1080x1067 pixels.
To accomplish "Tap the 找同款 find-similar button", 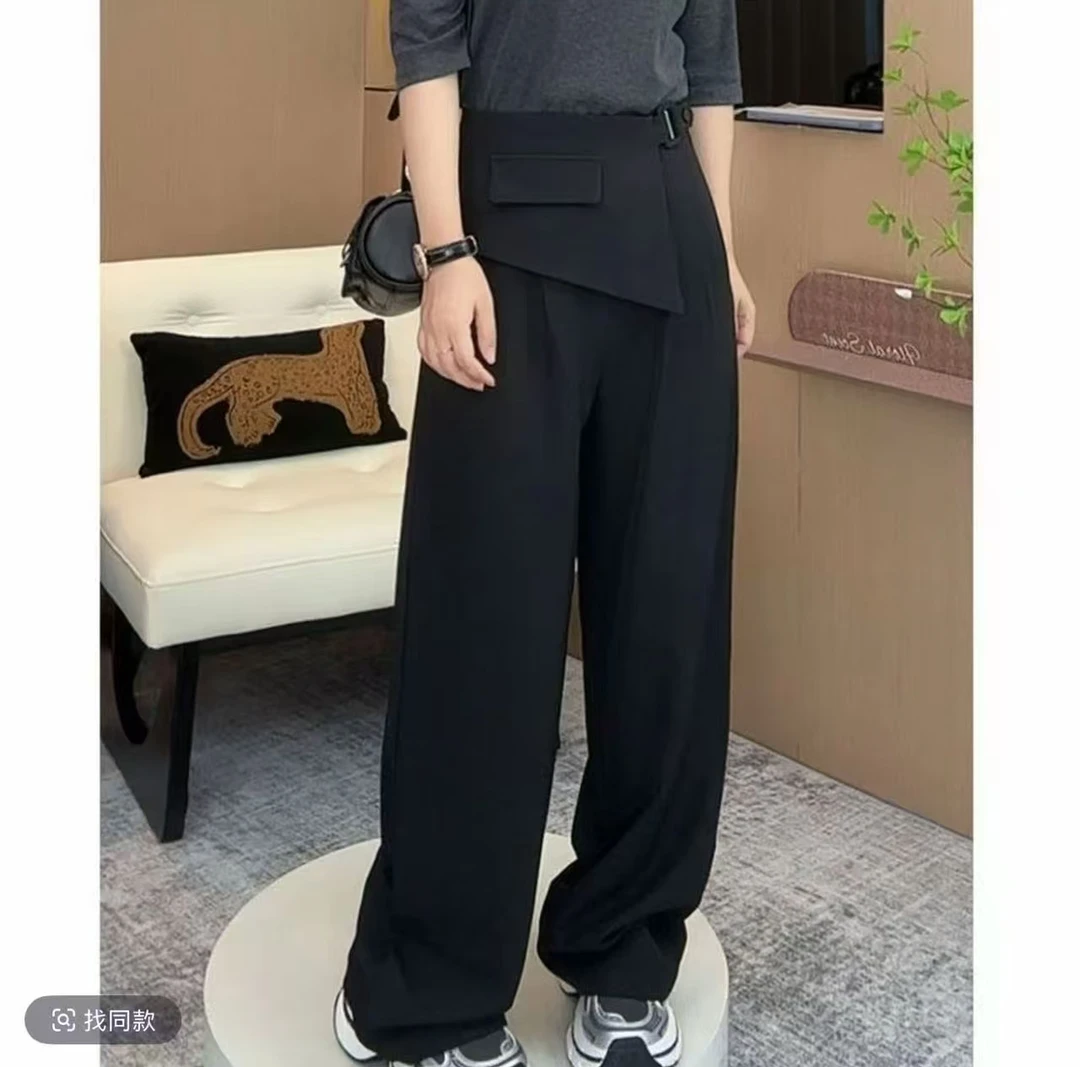I will 103,1020.
